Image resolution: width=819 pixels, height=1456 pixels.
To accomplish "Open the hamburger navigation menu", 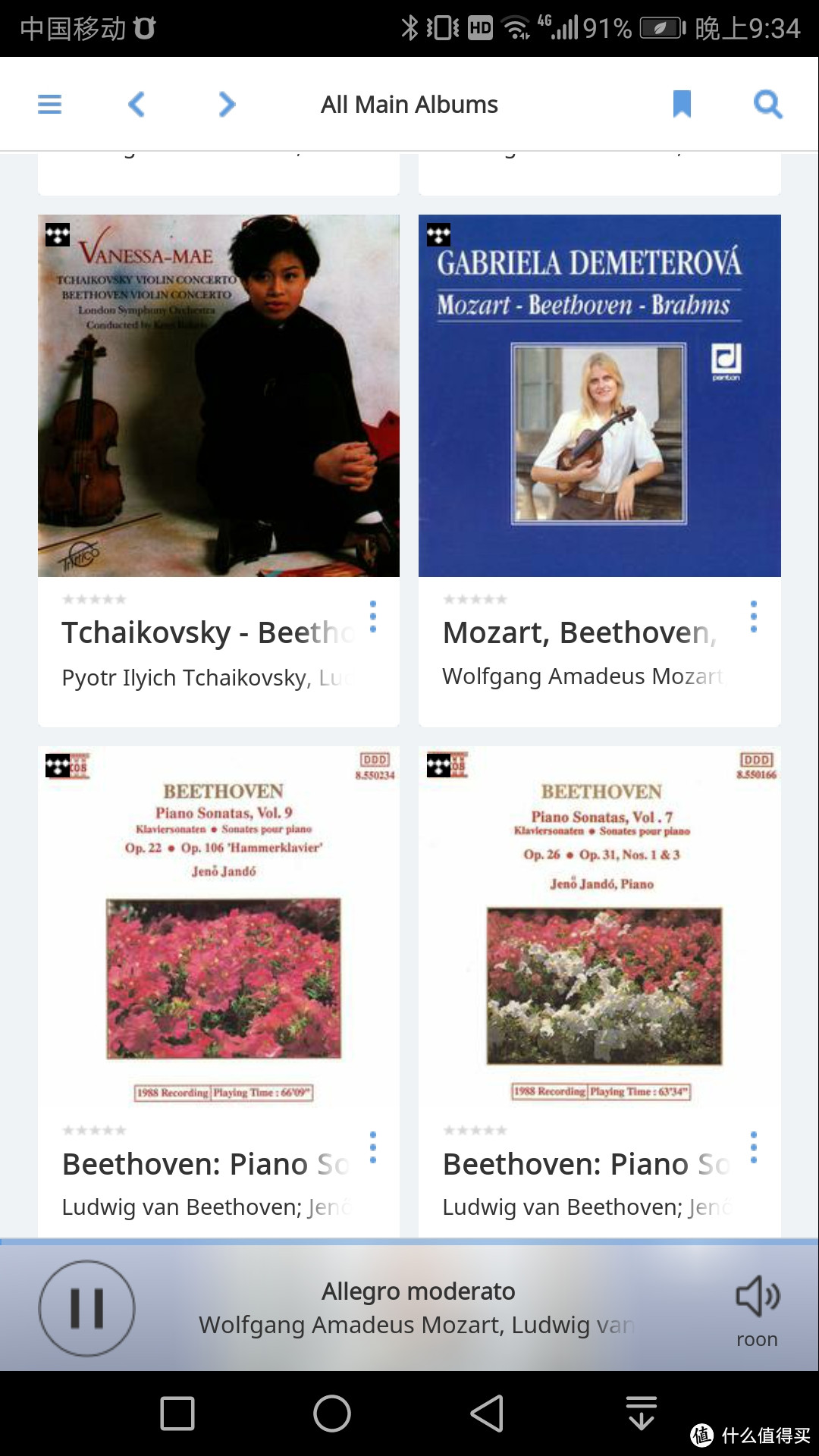I will pos(50,104).
